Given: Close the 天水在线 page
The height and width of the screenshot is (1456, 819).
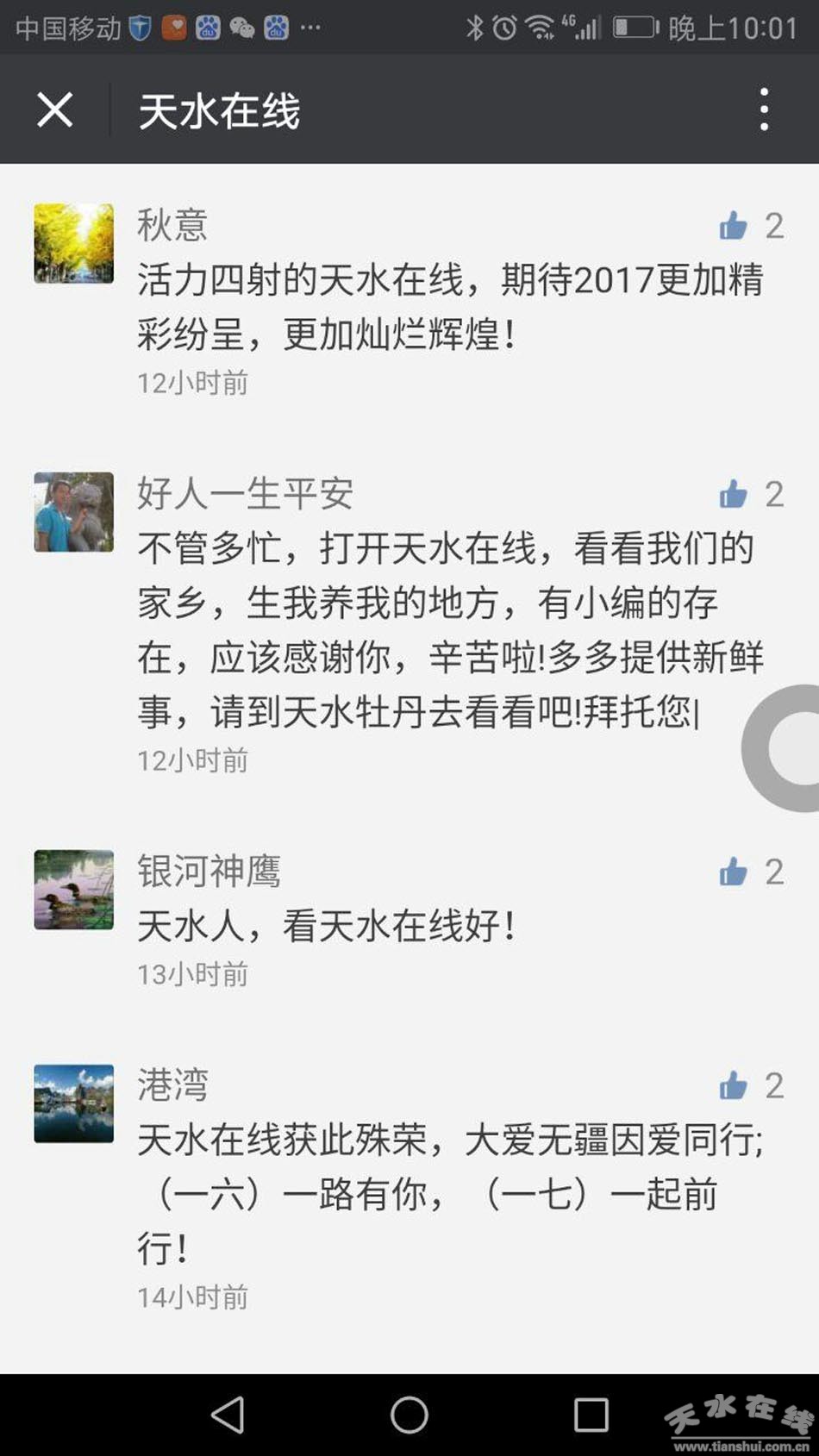Looking at the screenshot, I should pyautogui.click(x=55, y=110).
